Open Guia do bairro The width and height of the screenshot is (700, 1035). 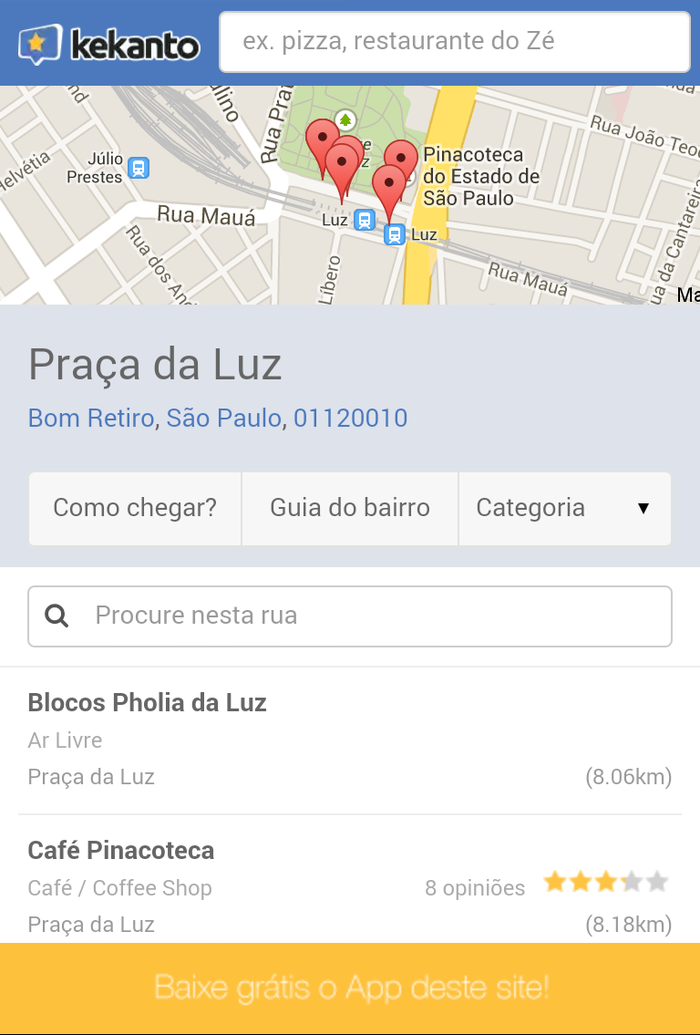tap(350, 508)
